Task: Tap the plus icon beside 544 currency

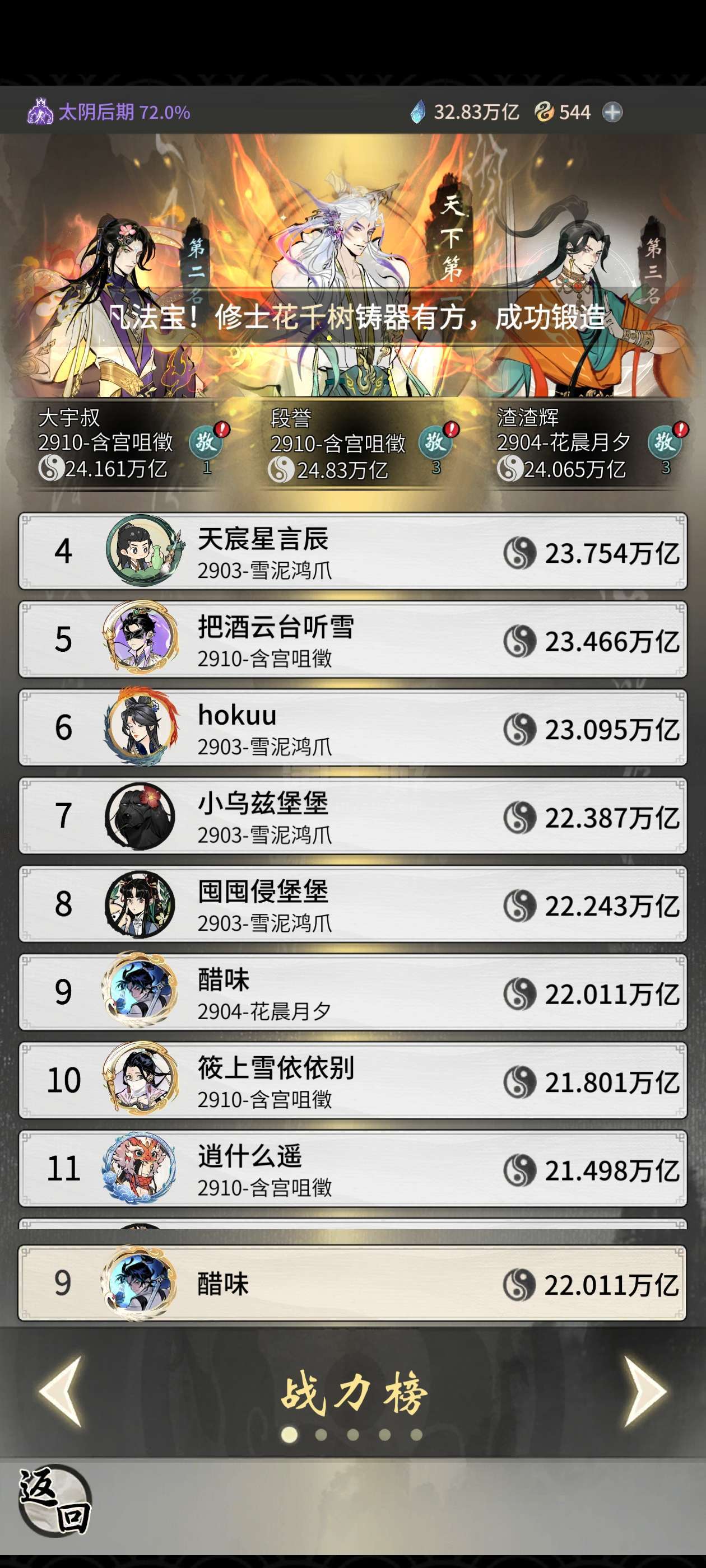Action: pos(612,112)
